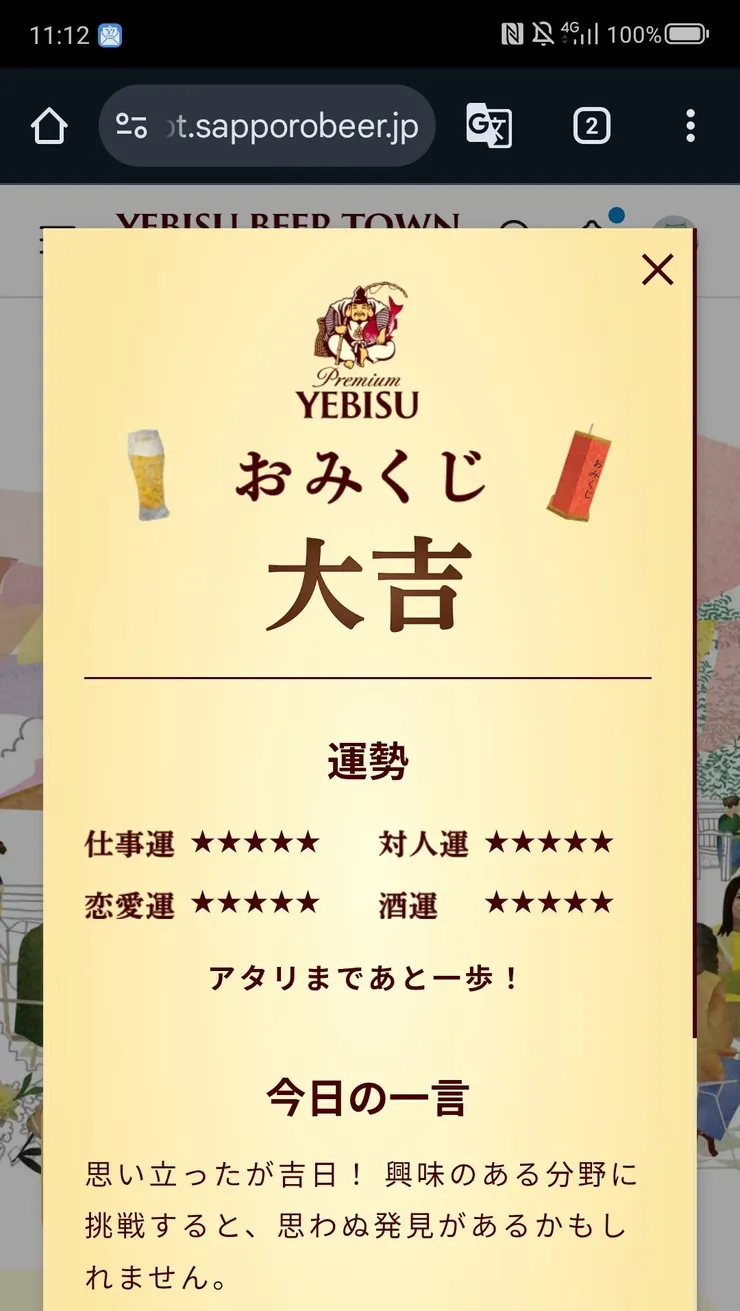The height and width of the screenshot is (1311, 740).
Task: Open the tab switcher showing 2 tabs
Action: pyautogui.click(x=591, y=126)
